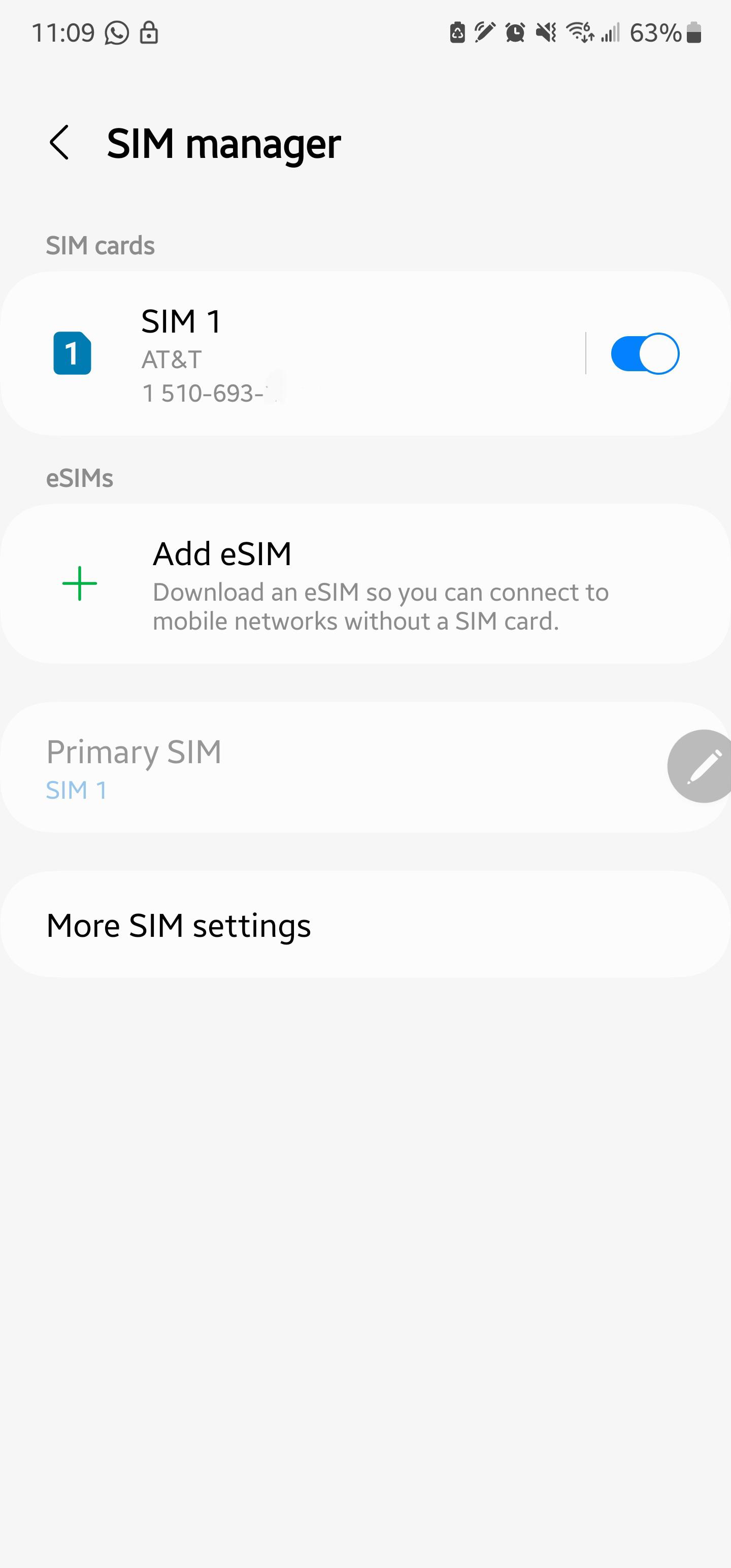Tap the back arrow to leave SIM manager
Screen dimensions: 731x1568
(x=60, y=143)
